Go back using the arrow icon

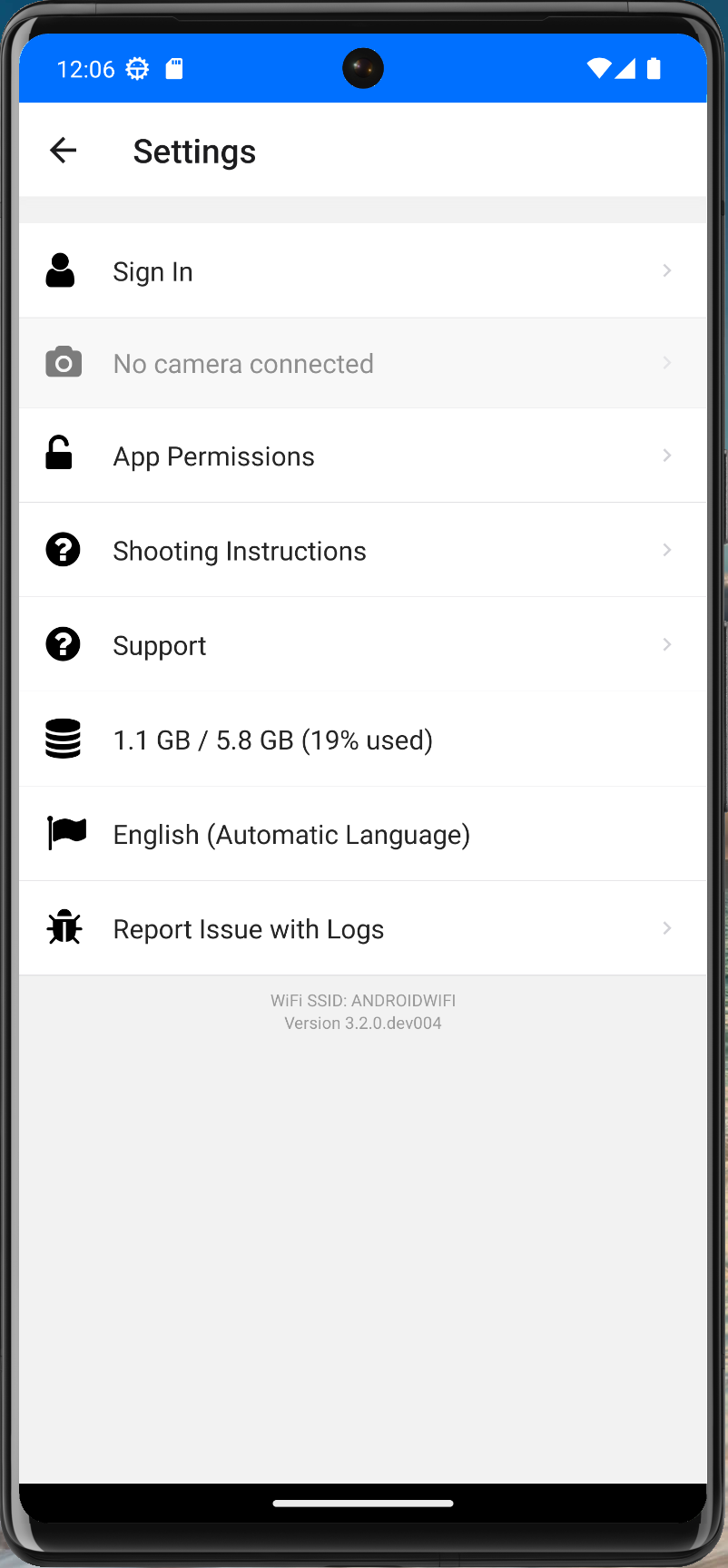point(63,151)
